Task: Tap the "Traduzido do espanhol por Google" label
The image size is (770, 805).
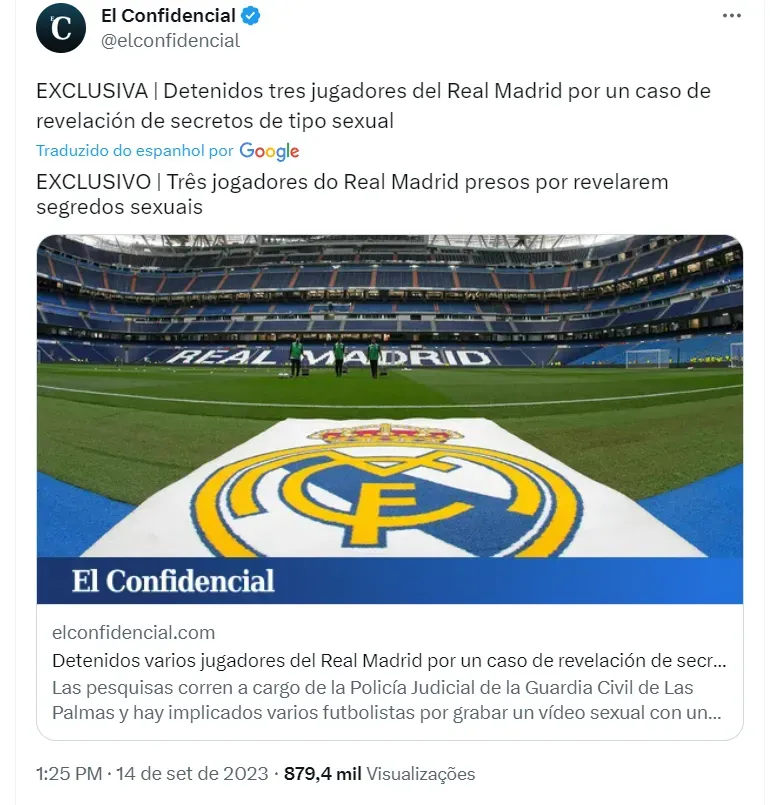Action: pyautogui.click(x=168, y=151)
